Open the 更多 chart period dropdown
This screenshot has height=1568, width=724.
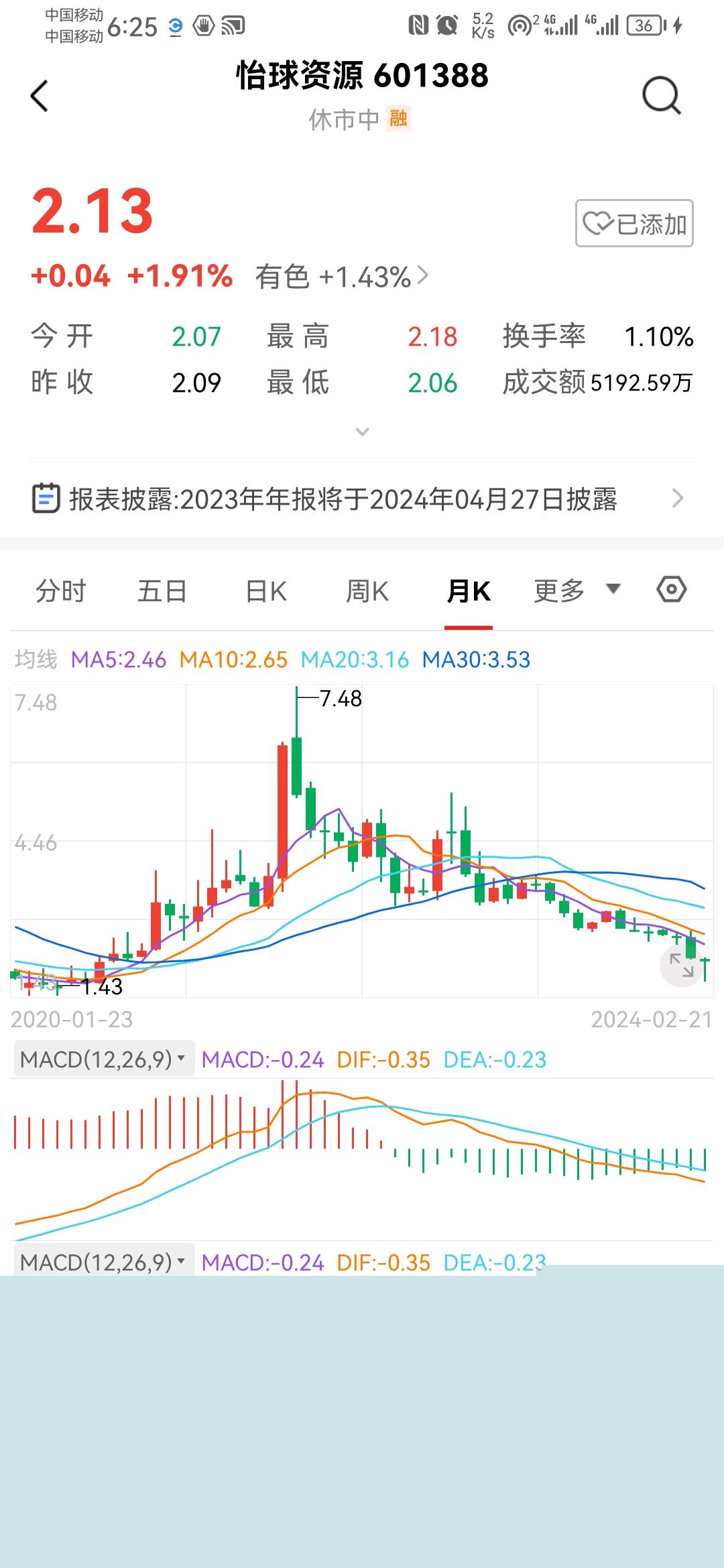click(x=577, y=591)
